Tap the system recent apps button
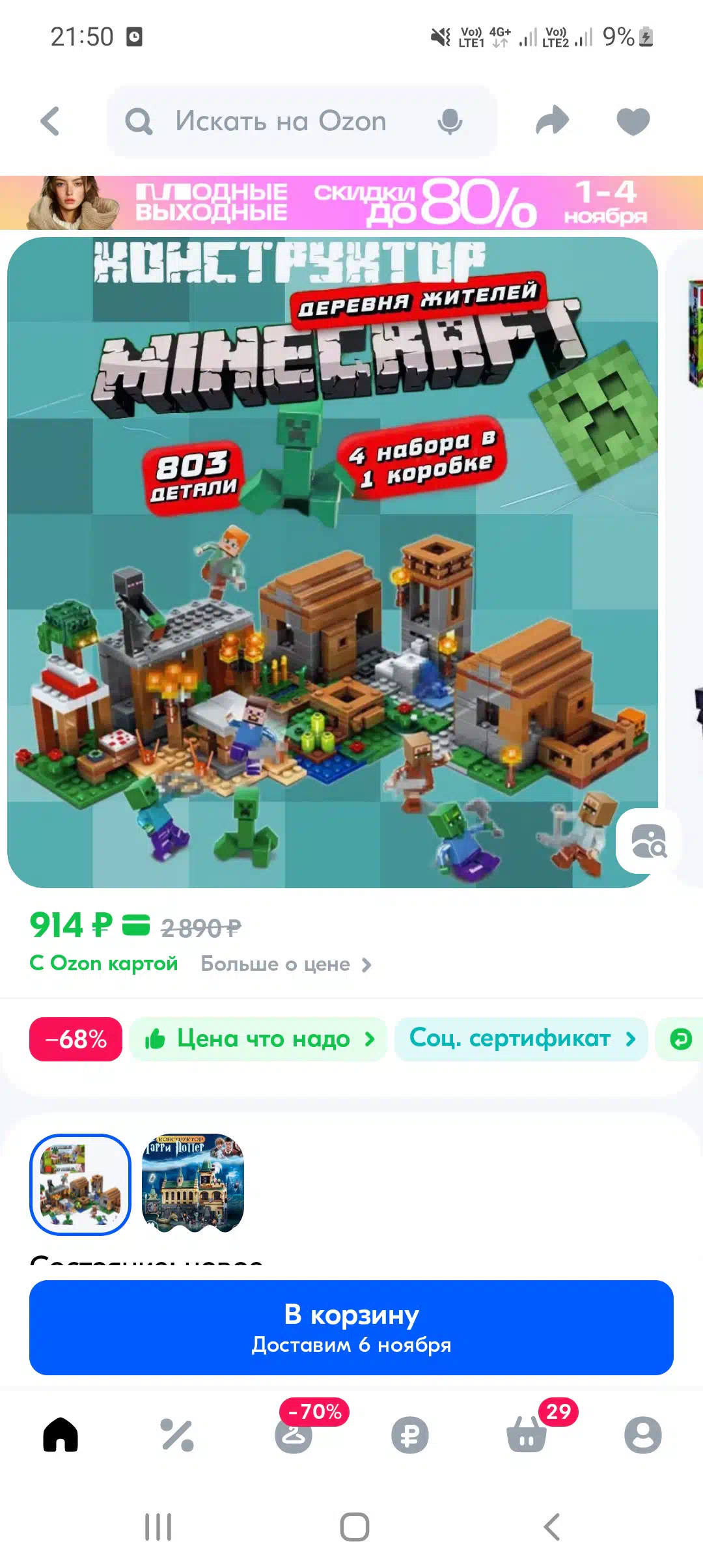The image size is (703, 1568). click(158, 1527)
